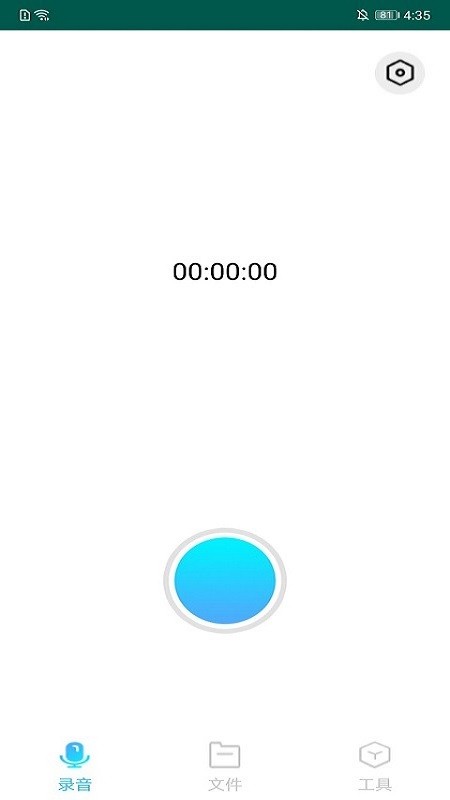Open the settings hexagon icon
Viewport: 450px width, 800px height.
point(400,73)
